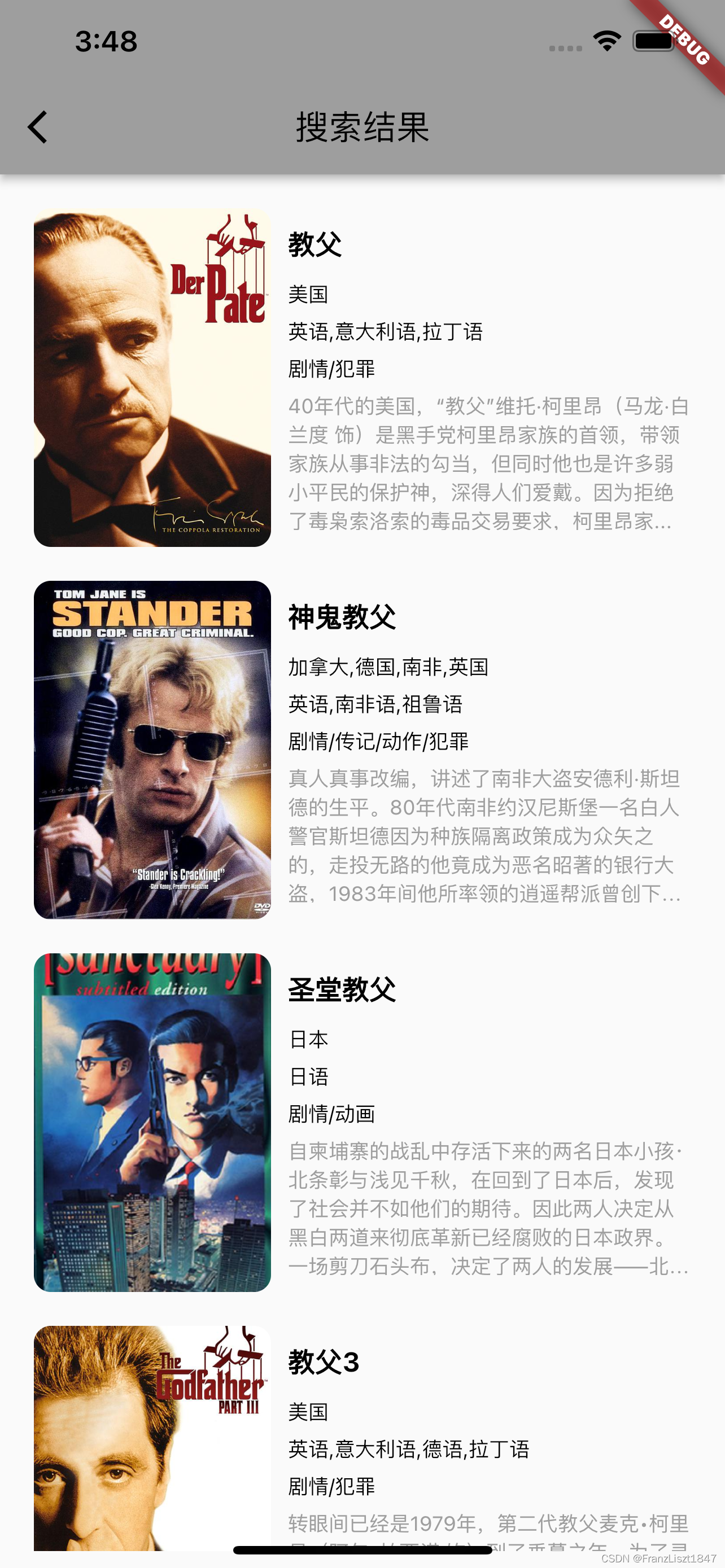Open the 神鬼教父 search result
The height and width of the screenshot is (1568, 725).
362,750
